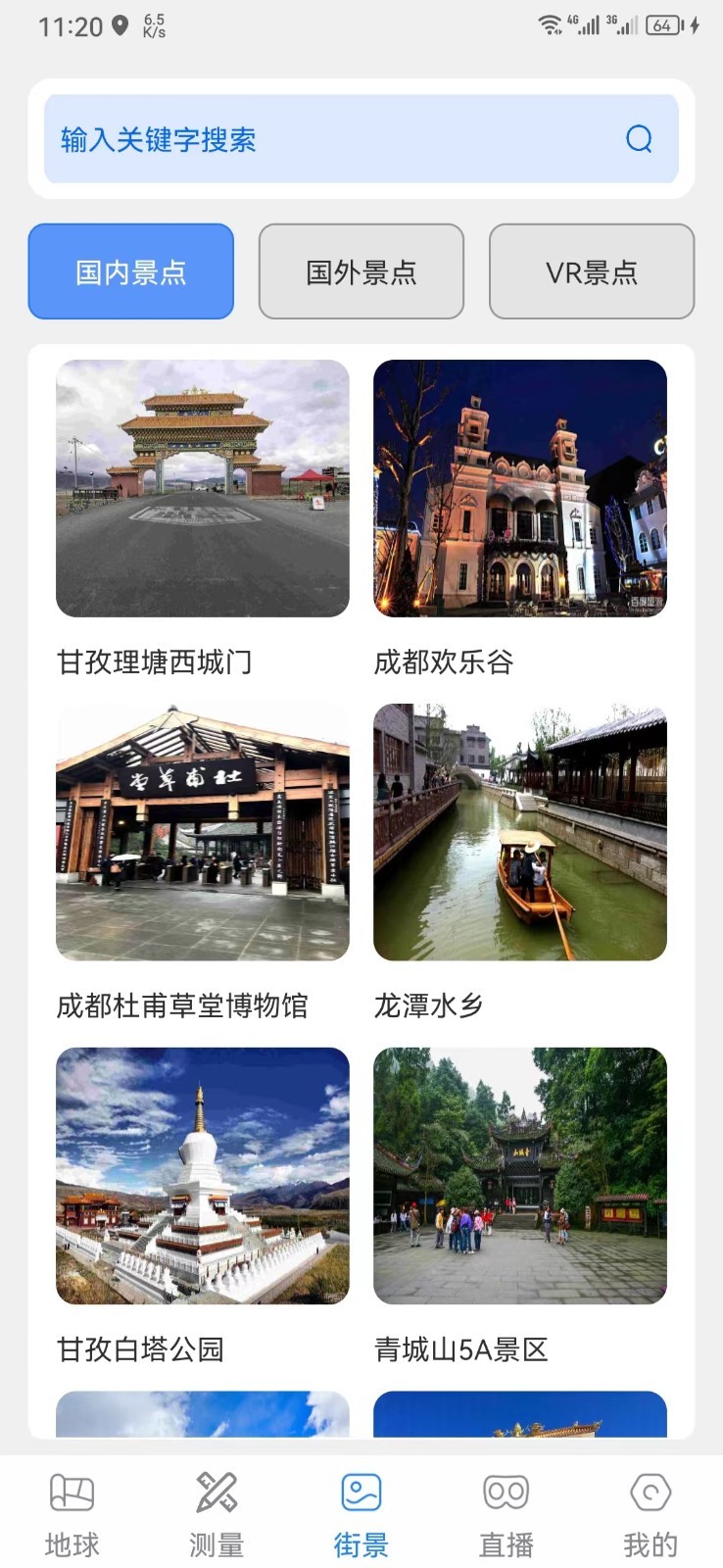
Task: Open 成都欢乐谷 street view
Action: click(520, 488)
